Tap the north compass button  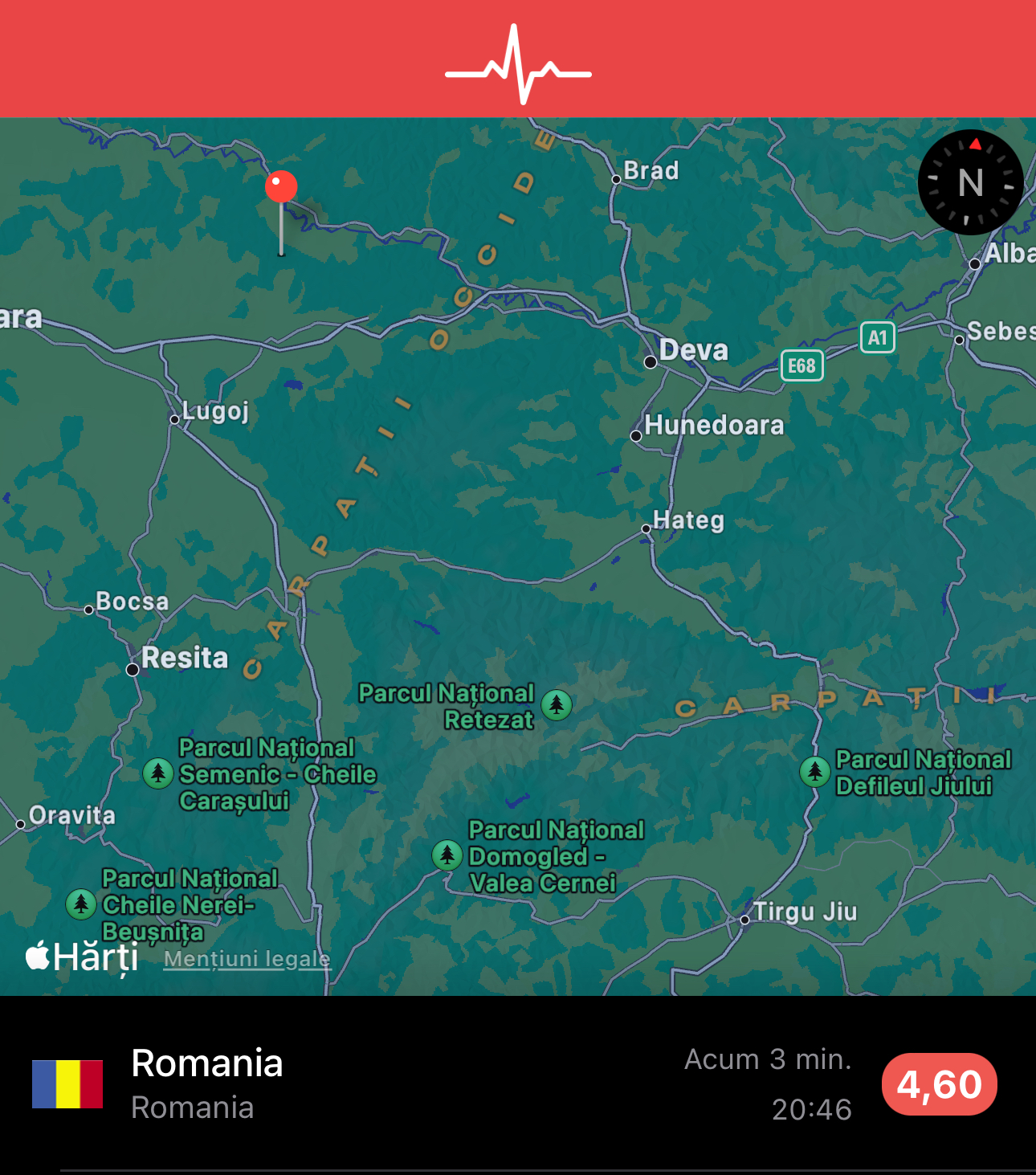970,182
